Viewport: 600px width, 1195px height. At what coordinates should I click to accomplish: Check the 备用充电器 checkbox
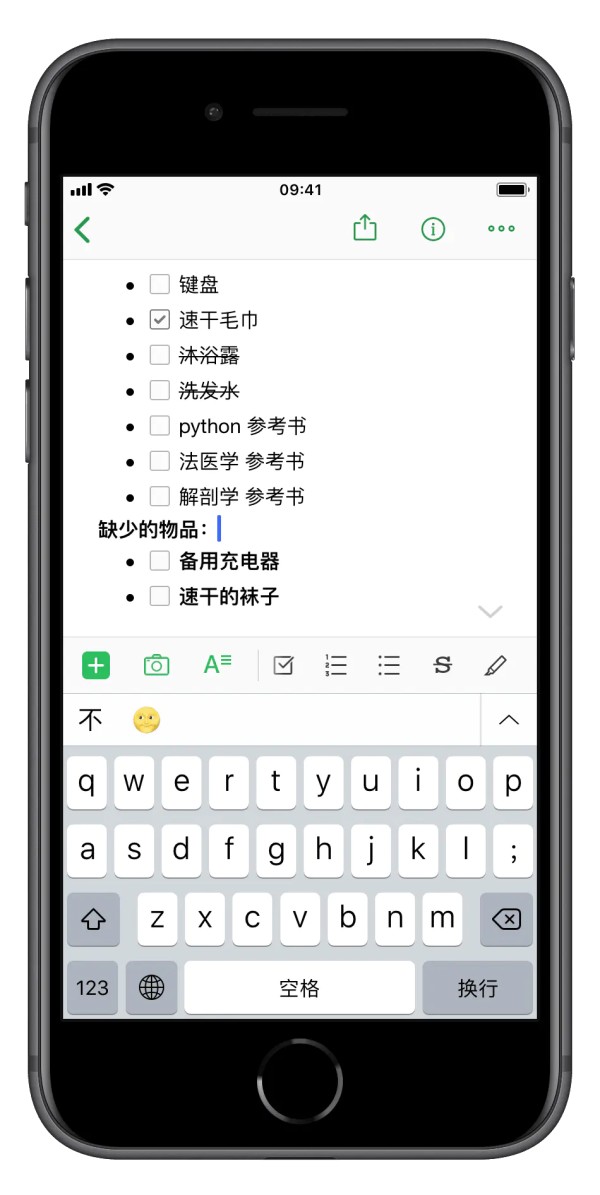(159, 561)
